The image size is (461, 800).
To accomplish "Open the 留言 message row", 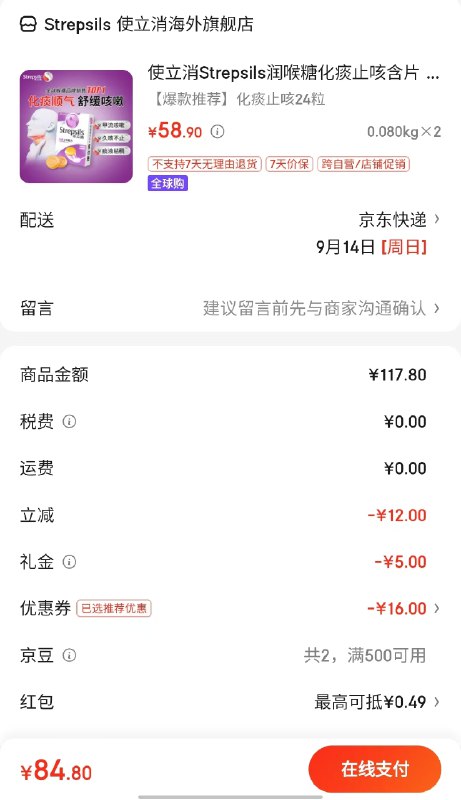I will click(x=230, y=308).
